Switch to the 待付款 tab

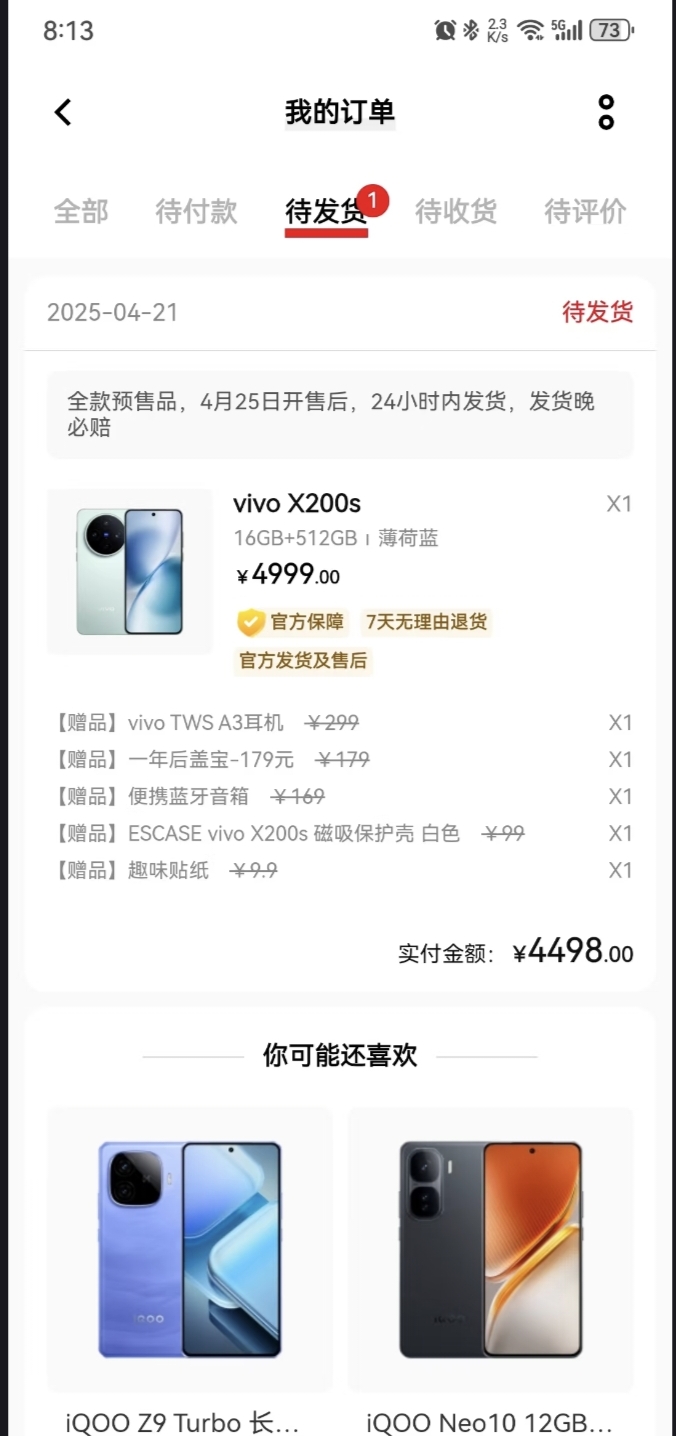point(196,211)
